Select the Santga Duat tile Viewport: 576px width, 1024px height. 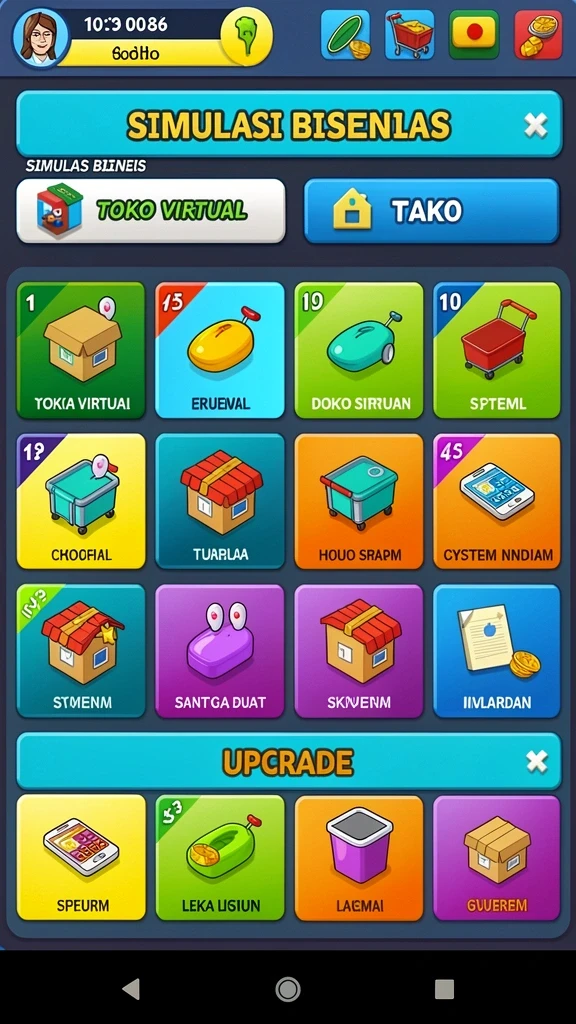click(x=220, y=651)
